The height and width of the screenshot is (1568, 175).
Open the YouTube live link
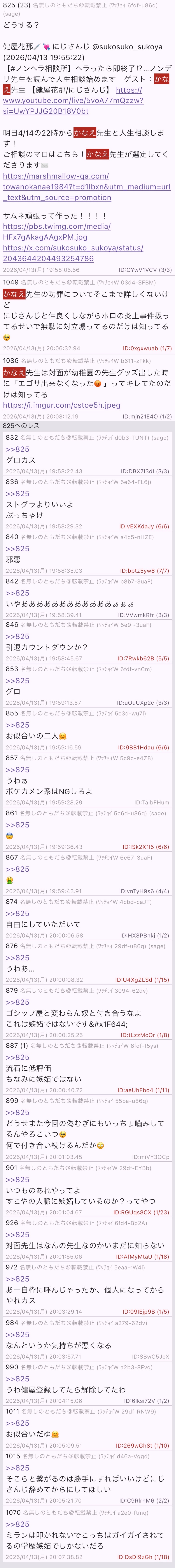[73, 101]
